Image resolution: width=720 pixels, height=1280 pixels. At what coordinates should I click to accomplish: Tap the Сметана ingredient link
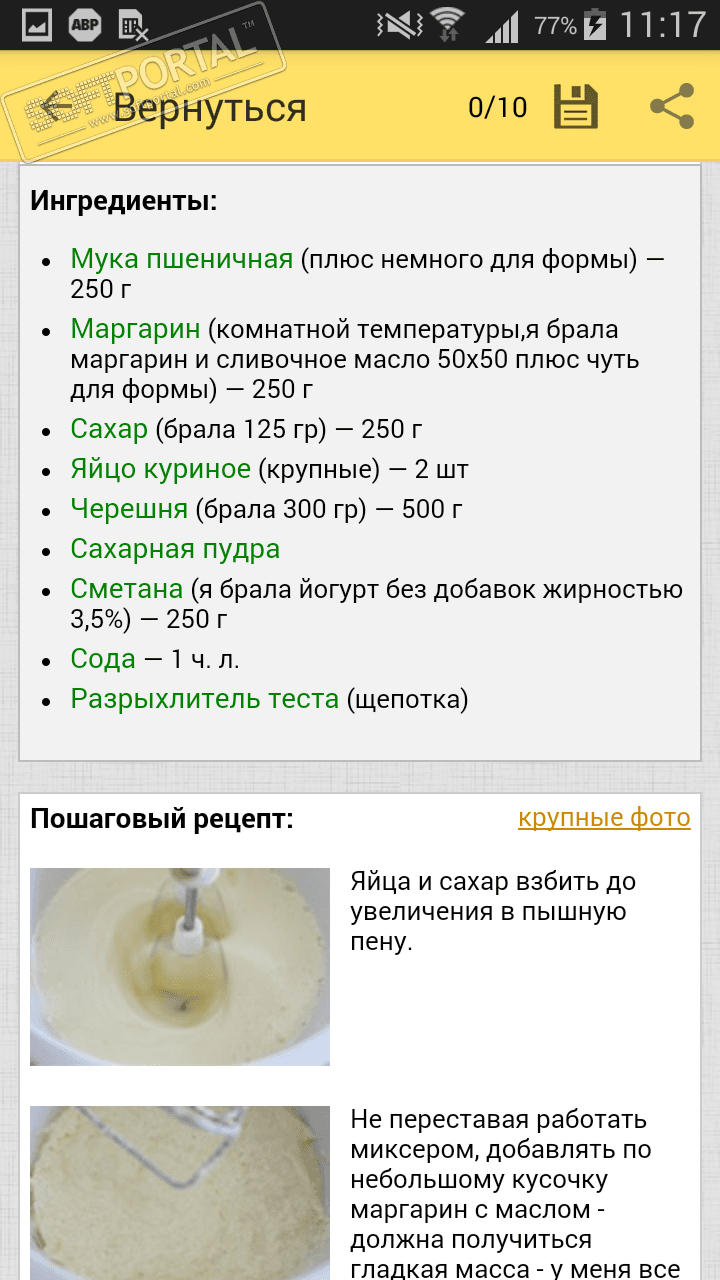point(127,589)
